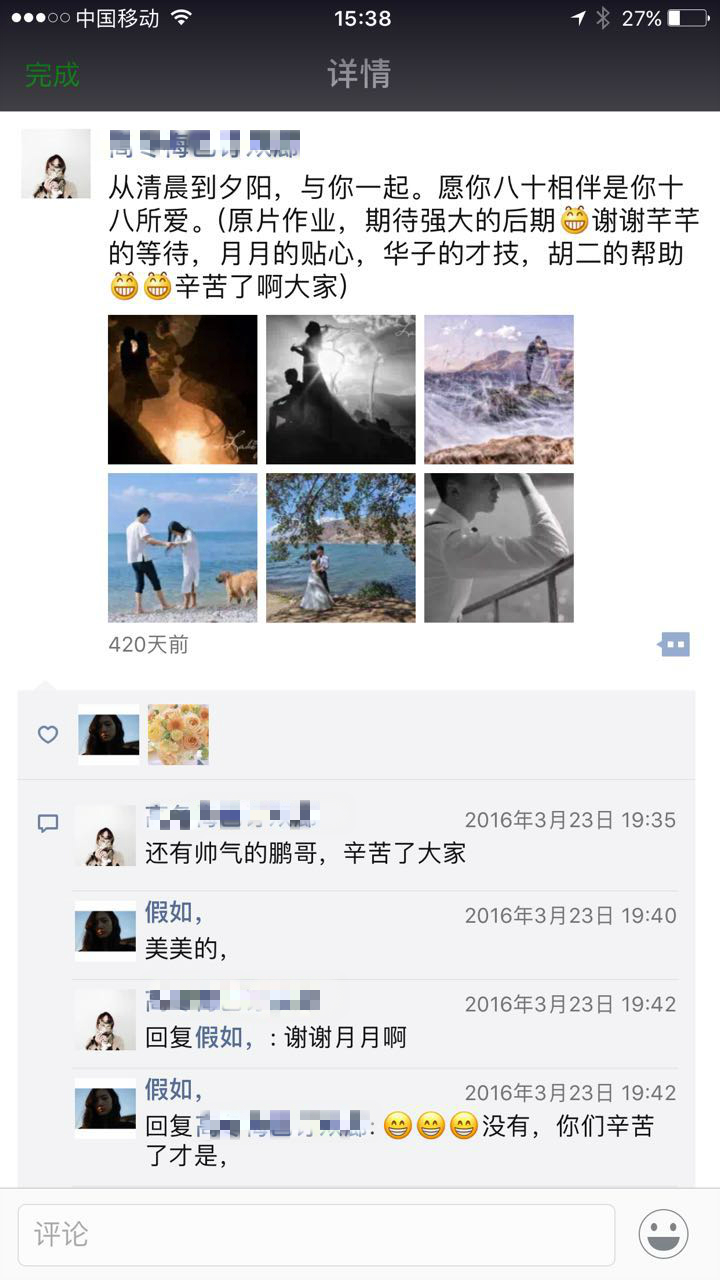Tap the 完成 button in the top bar

pyautogui.click(x=52, y=74)
